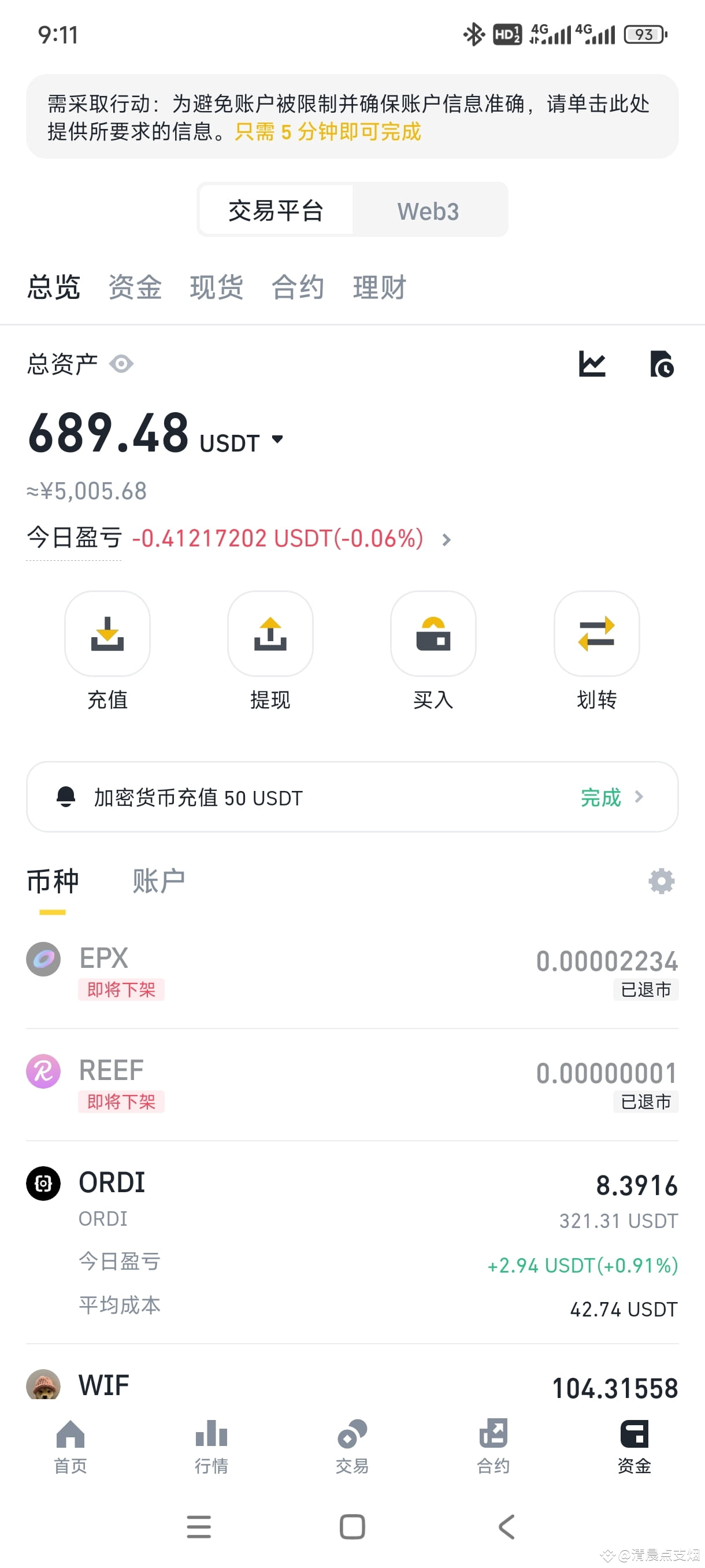Switch to the Web3 wallet view
This screenshot has width=705, height=1568.
pos(428,210)
